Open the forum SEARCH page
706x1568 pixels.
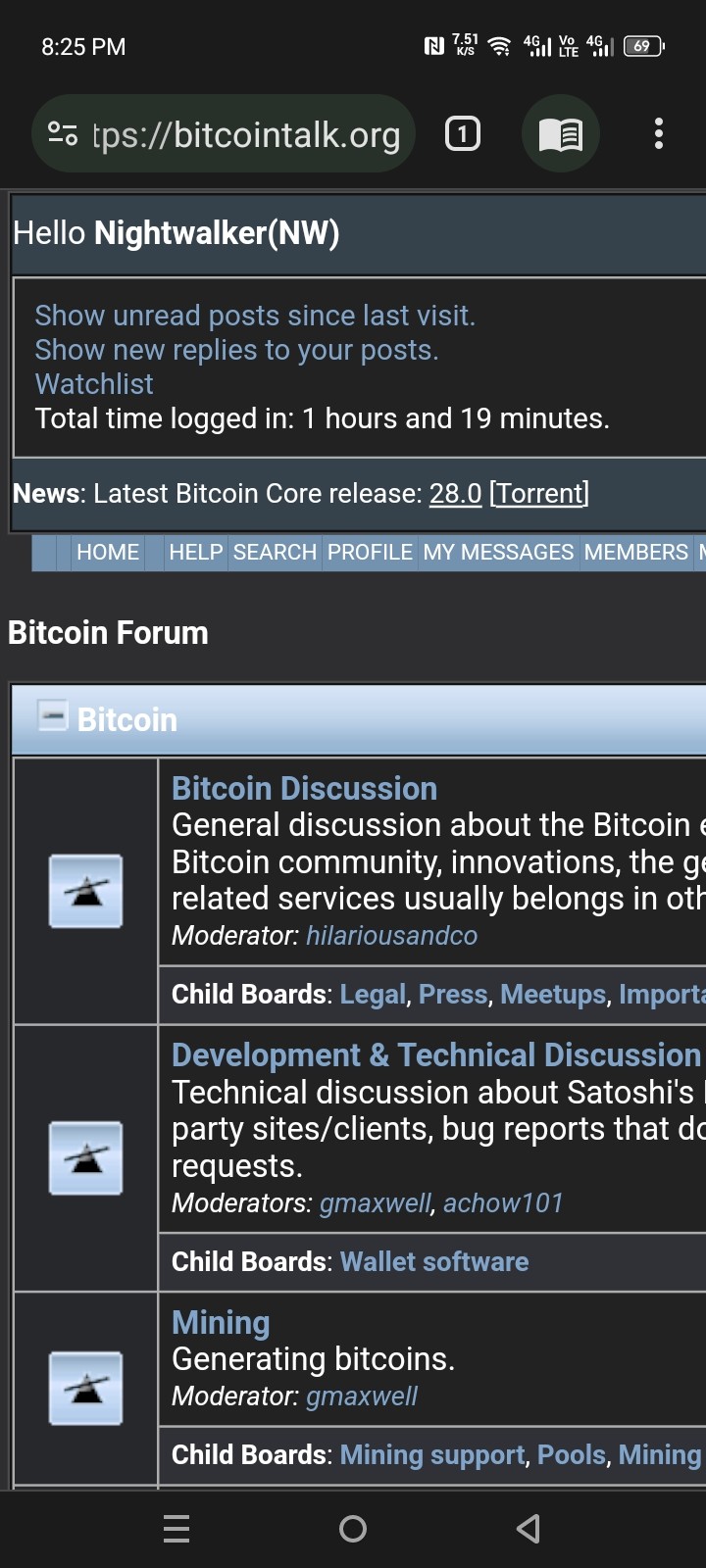[x=275, y=553]
